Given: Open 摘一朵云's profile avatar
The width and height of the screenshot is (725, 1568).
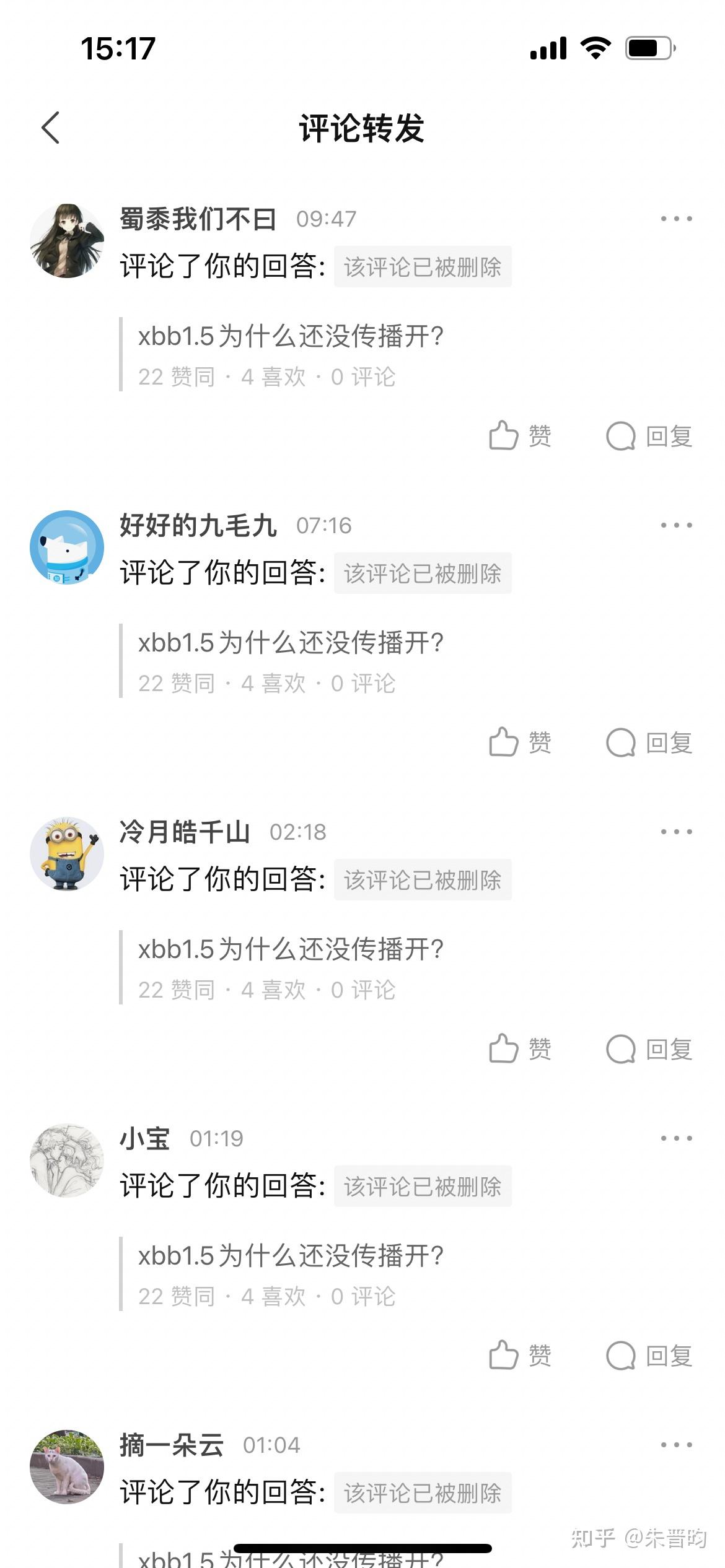Looking at the screenshot, I should tap(67, 1466).
